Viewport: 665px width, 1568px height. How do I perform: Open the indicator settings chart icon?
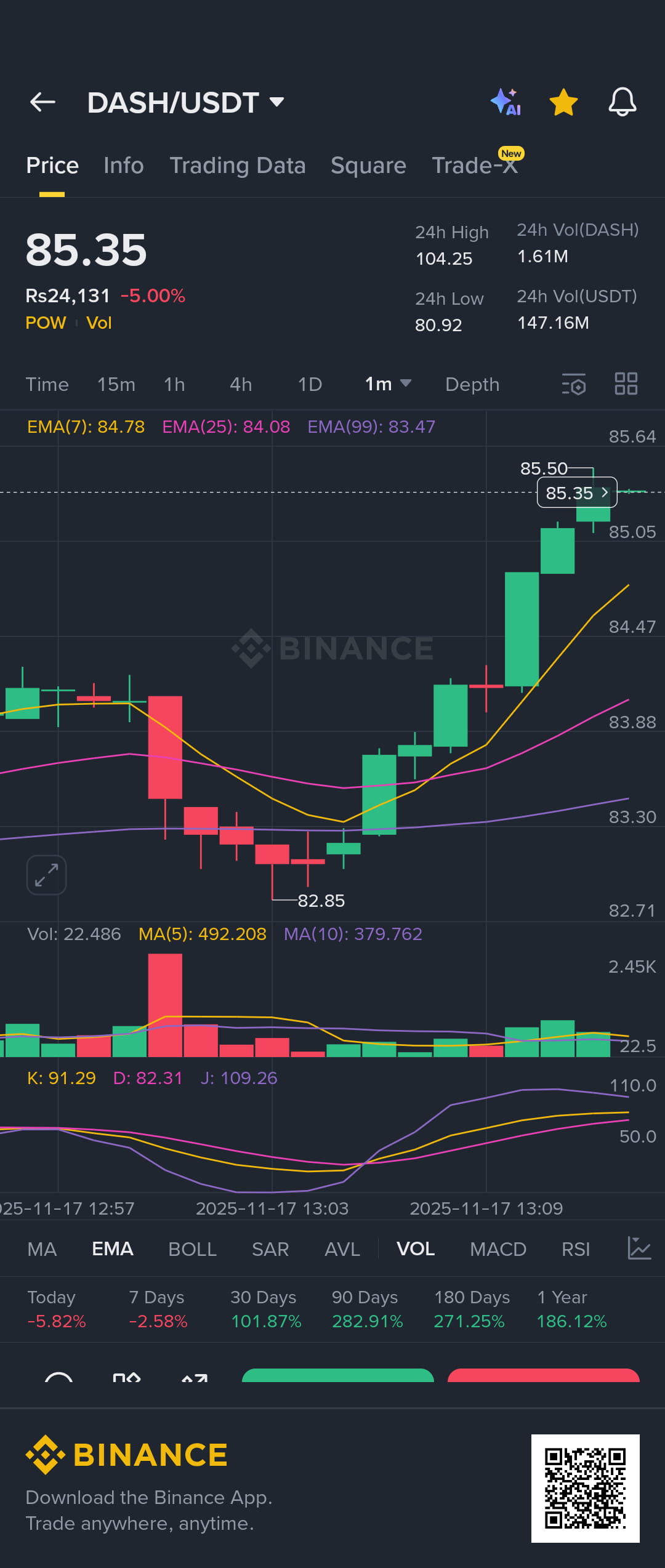point(639,1248)
